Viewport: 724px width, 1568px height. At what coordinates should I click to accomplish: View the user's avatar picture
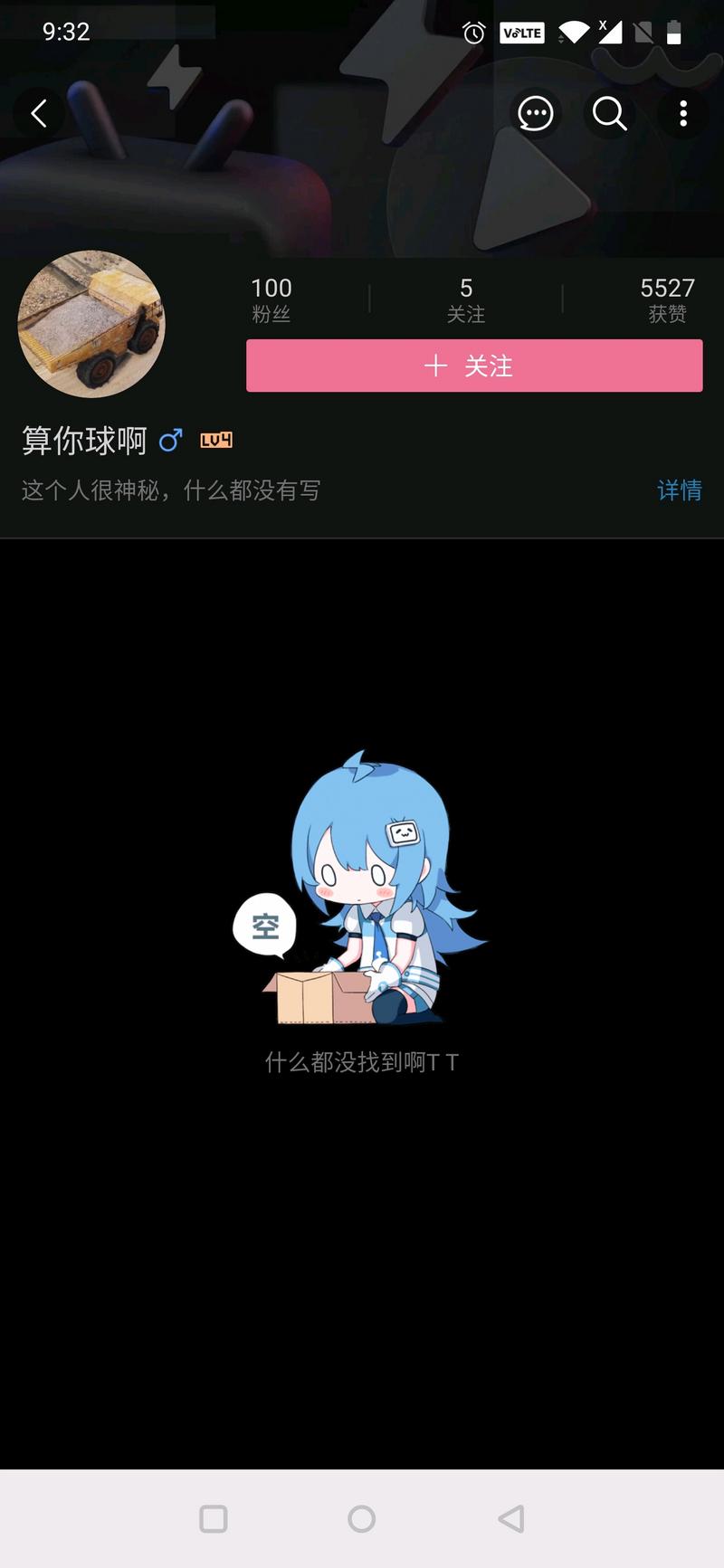pyautogui.click(x=91, y=324)
